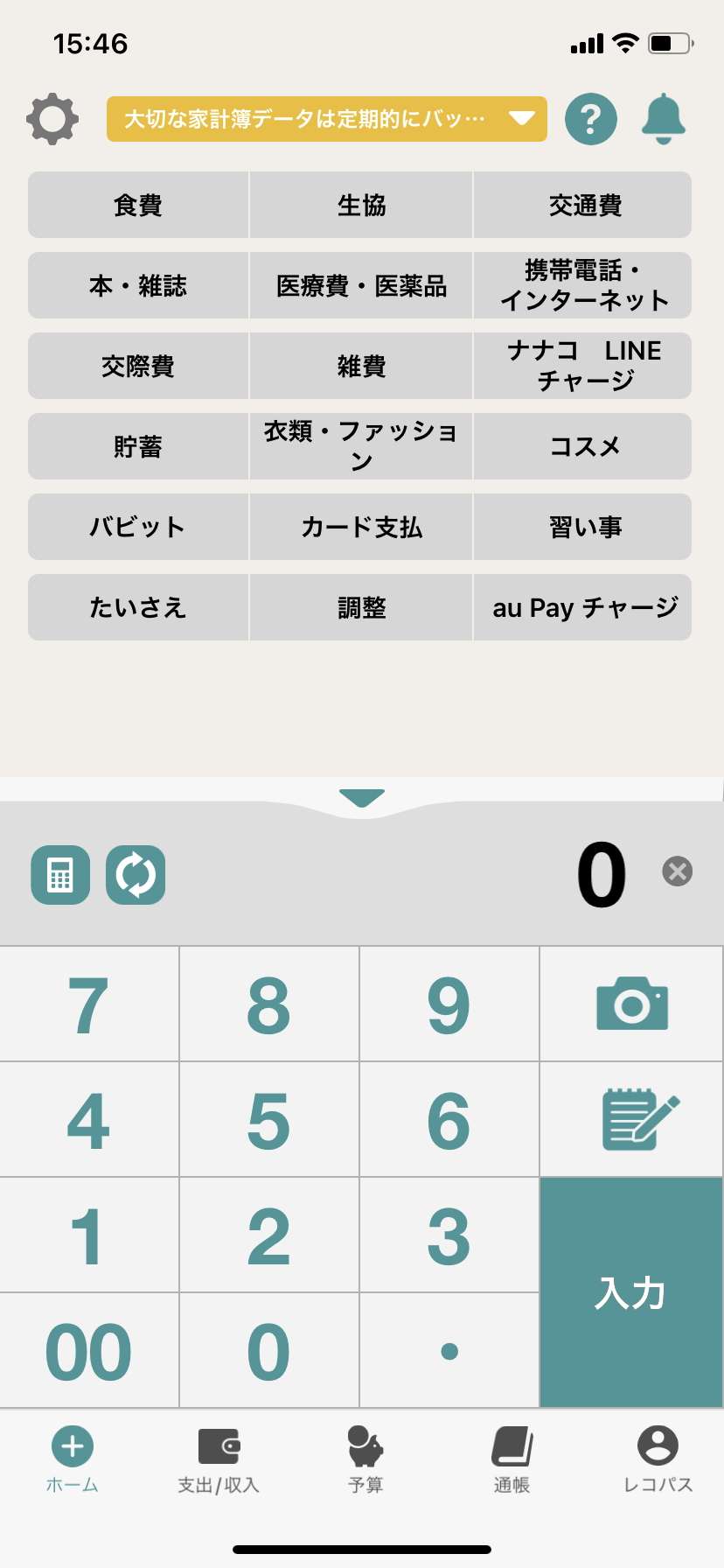
Task: Pick the コスメ category
Action: coord(584,447)
